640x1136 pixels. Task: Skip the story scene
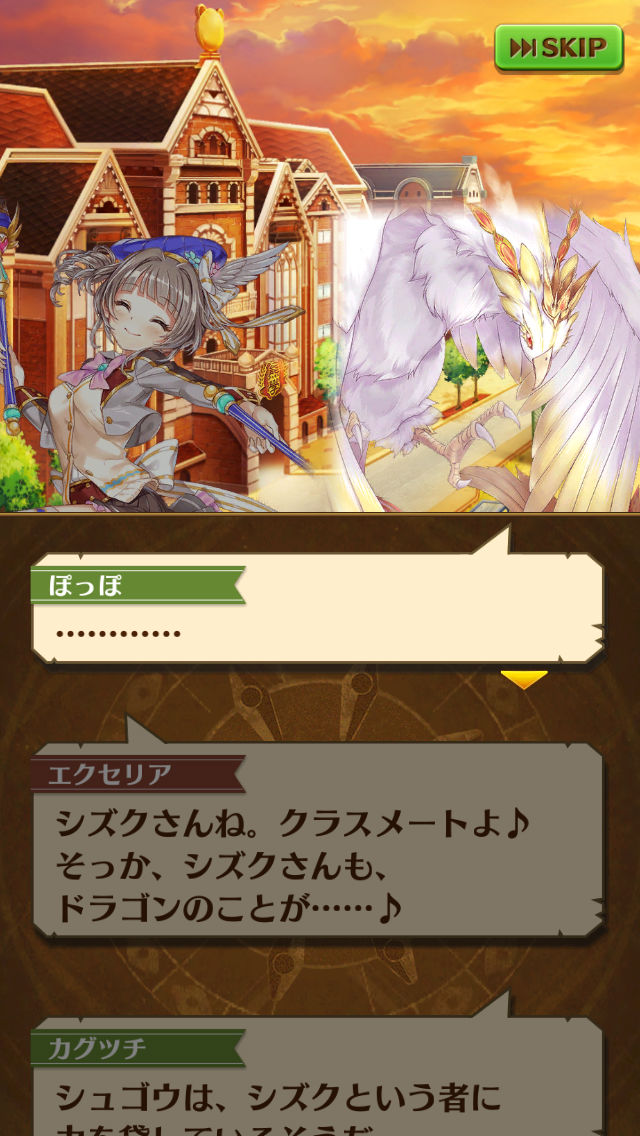pos(558,47)
